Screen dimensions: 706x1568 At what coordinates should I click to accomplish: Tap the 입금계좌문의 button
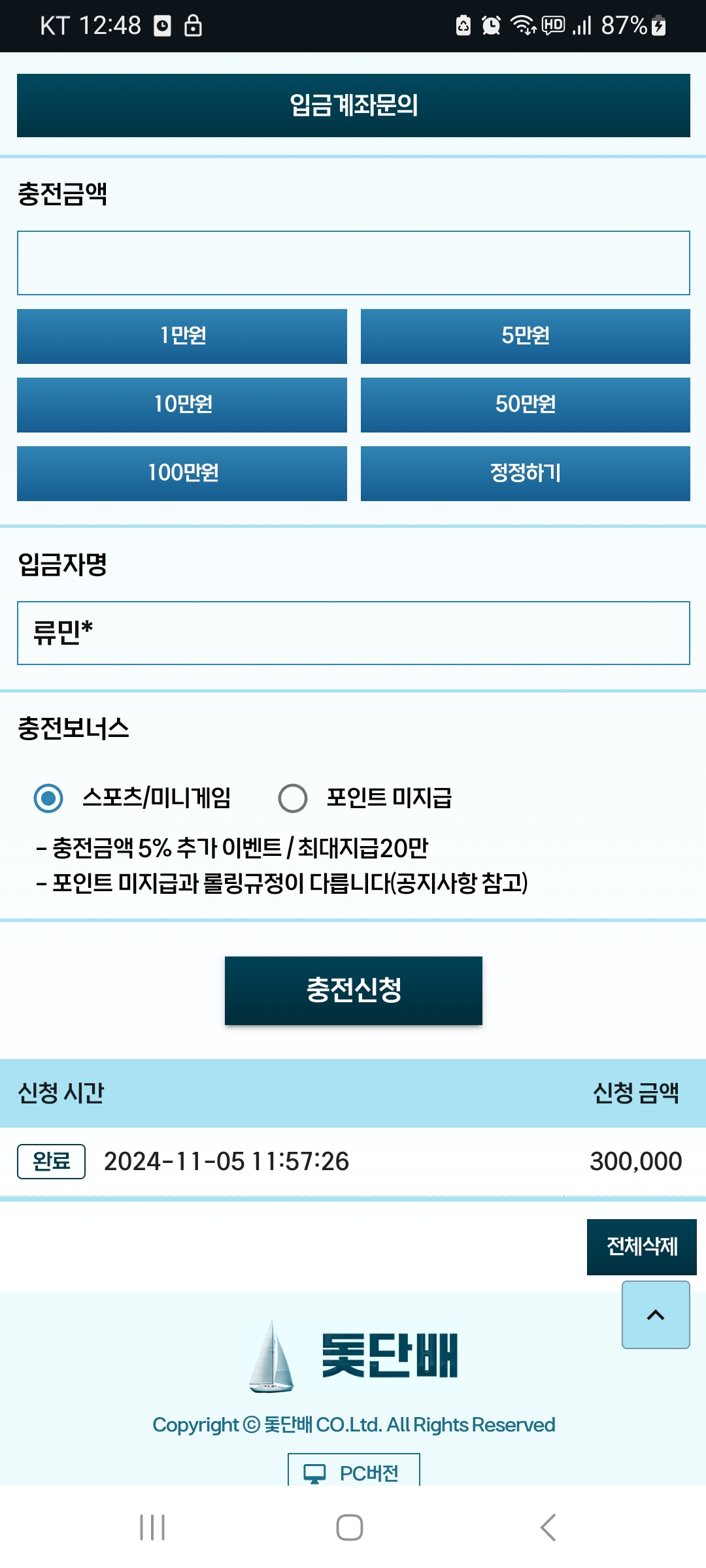[353, 105]
